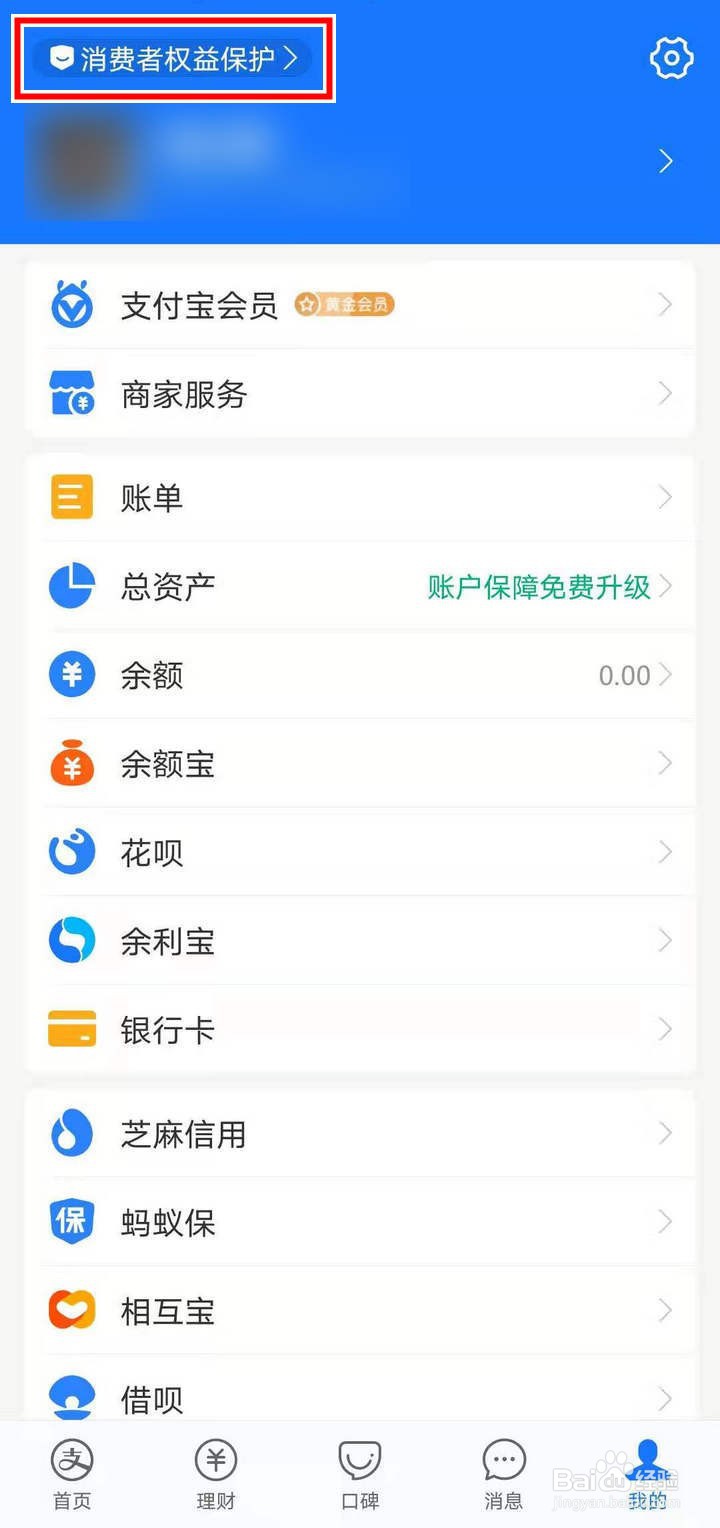Tap the 账户保障免费升级 upgrade link
720x1528 pixels.
click(544, 586)
